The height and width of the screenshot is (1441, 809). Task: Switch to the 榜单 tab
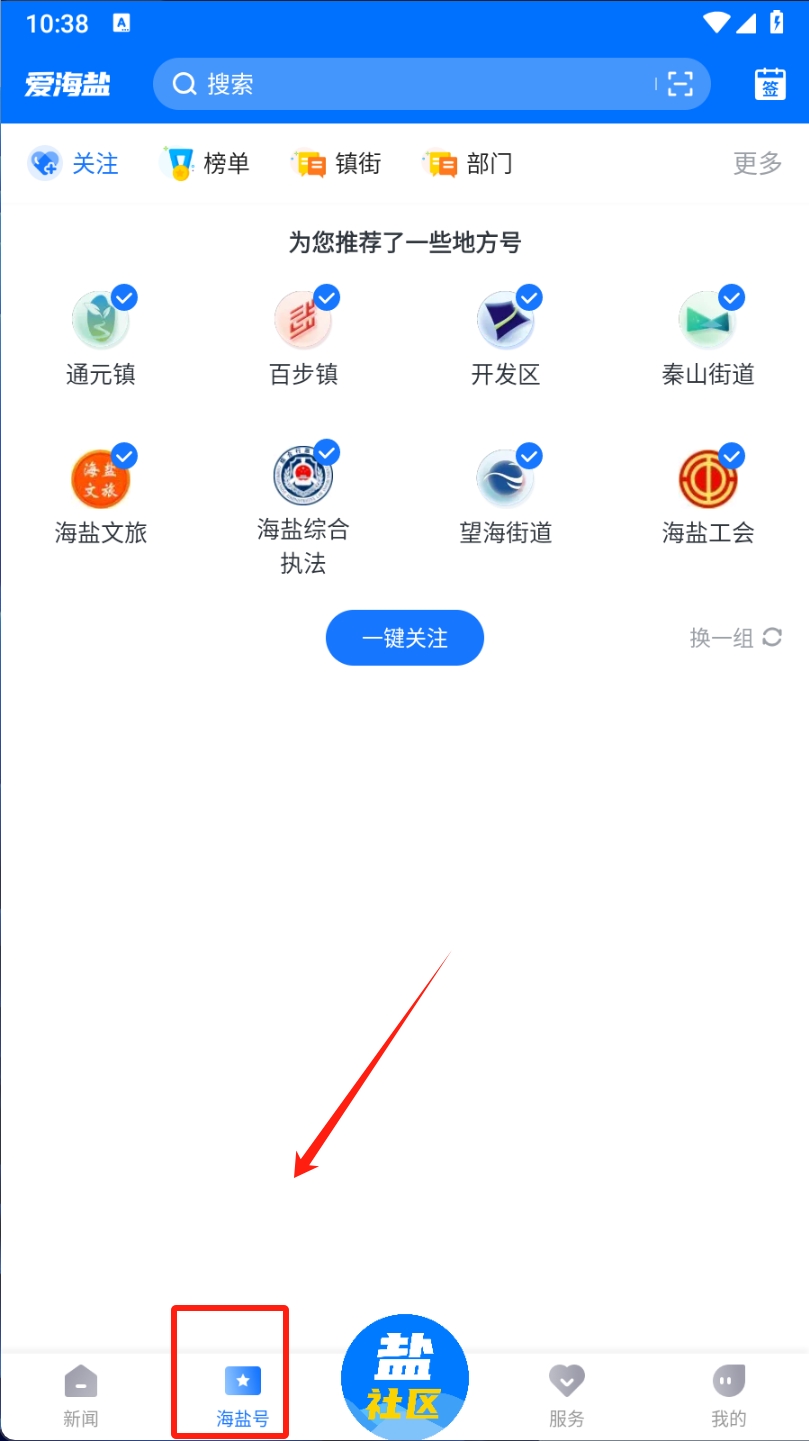(x=205, y=163)
